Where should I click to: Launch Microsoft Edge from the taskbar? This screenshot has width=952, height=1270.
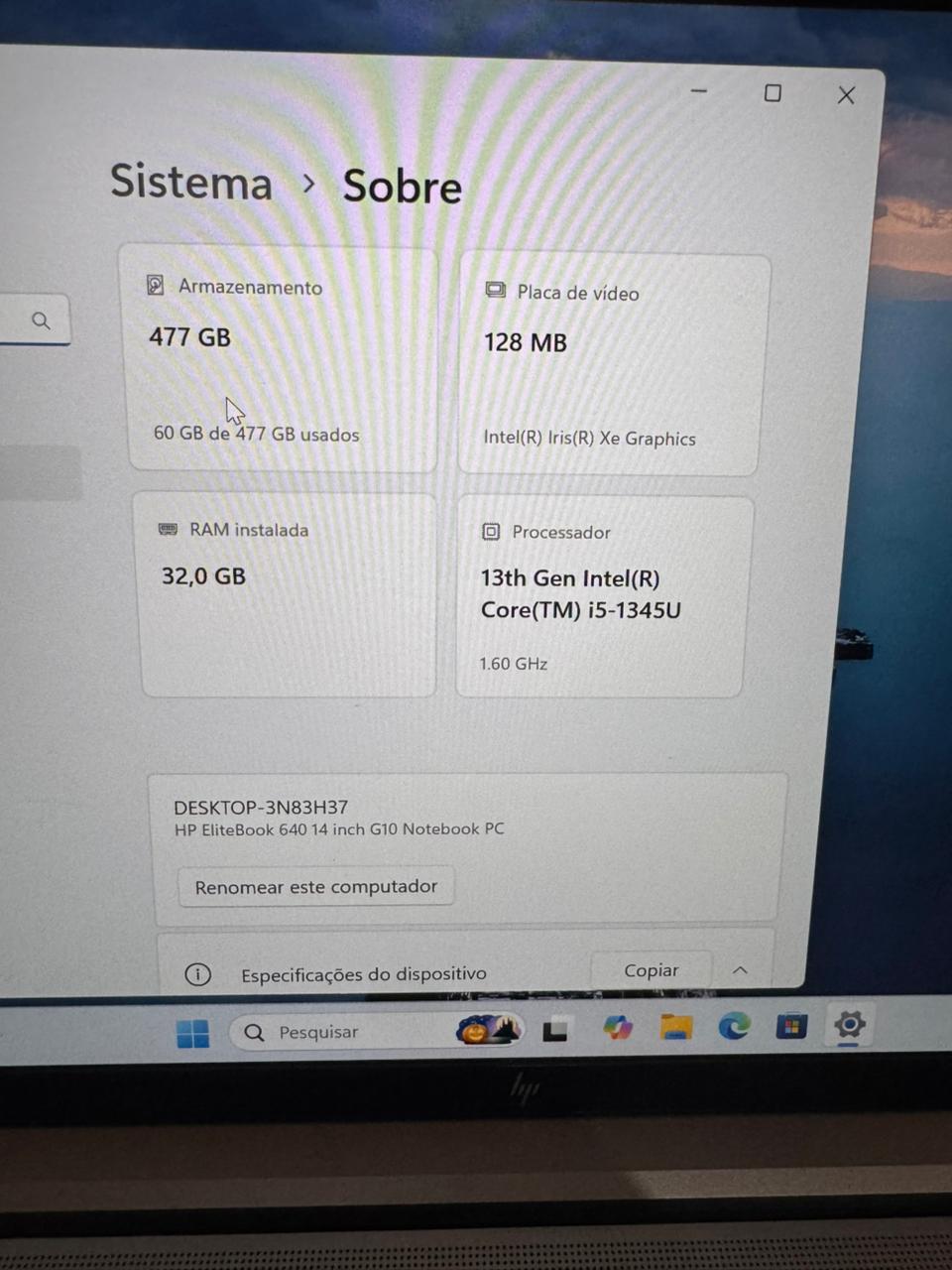point(734,1026)
